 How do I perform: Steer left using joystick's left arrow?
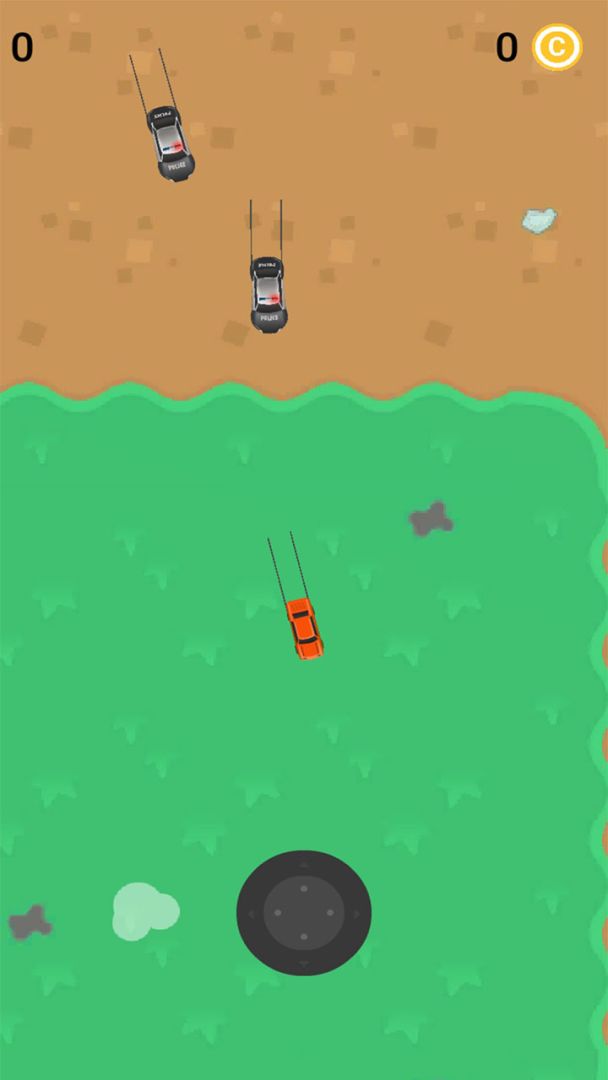[251, 913]
